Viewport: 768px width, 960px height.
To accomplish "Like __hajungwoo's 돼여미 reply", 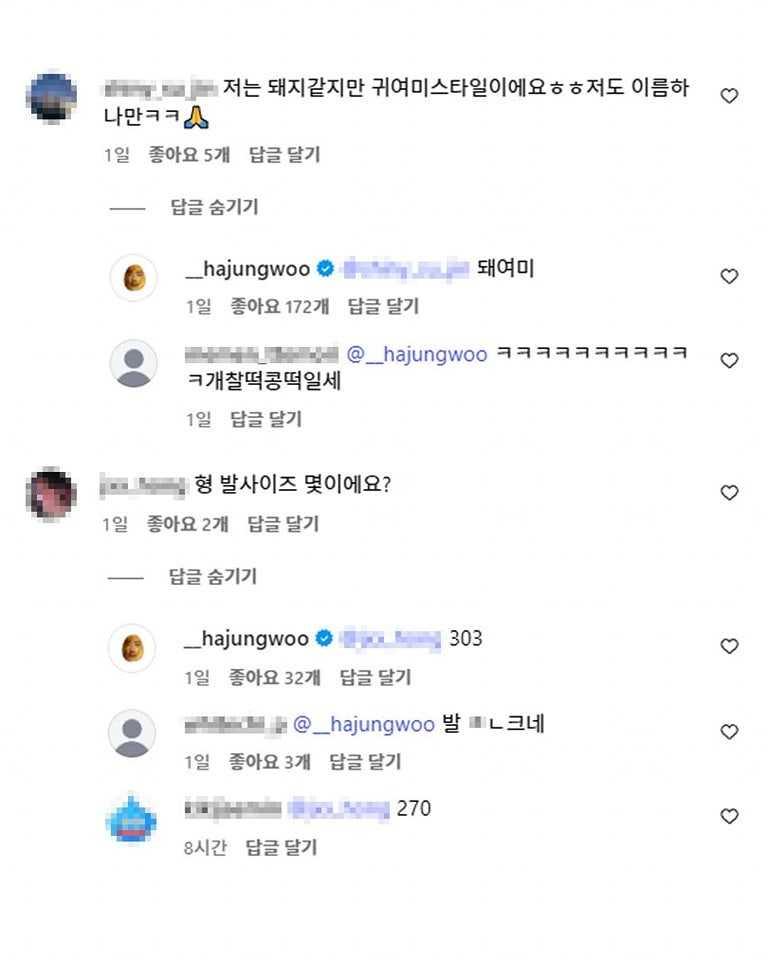I will pos(729,276).
